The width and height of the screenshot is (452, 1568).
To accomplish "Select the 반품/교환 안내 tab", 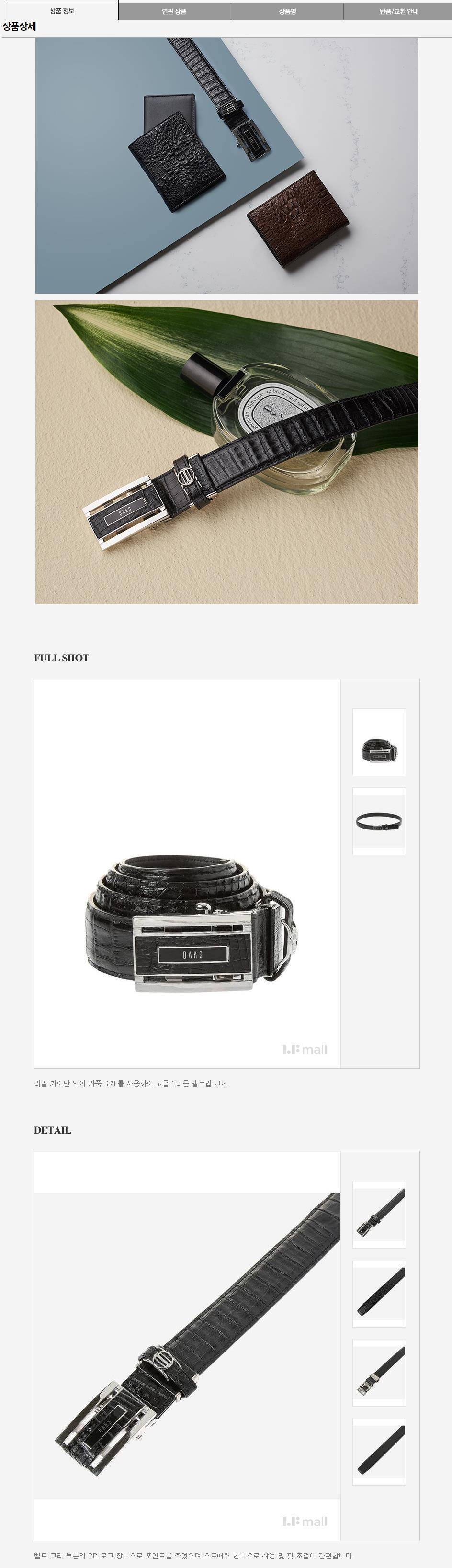I will (398, 11).
